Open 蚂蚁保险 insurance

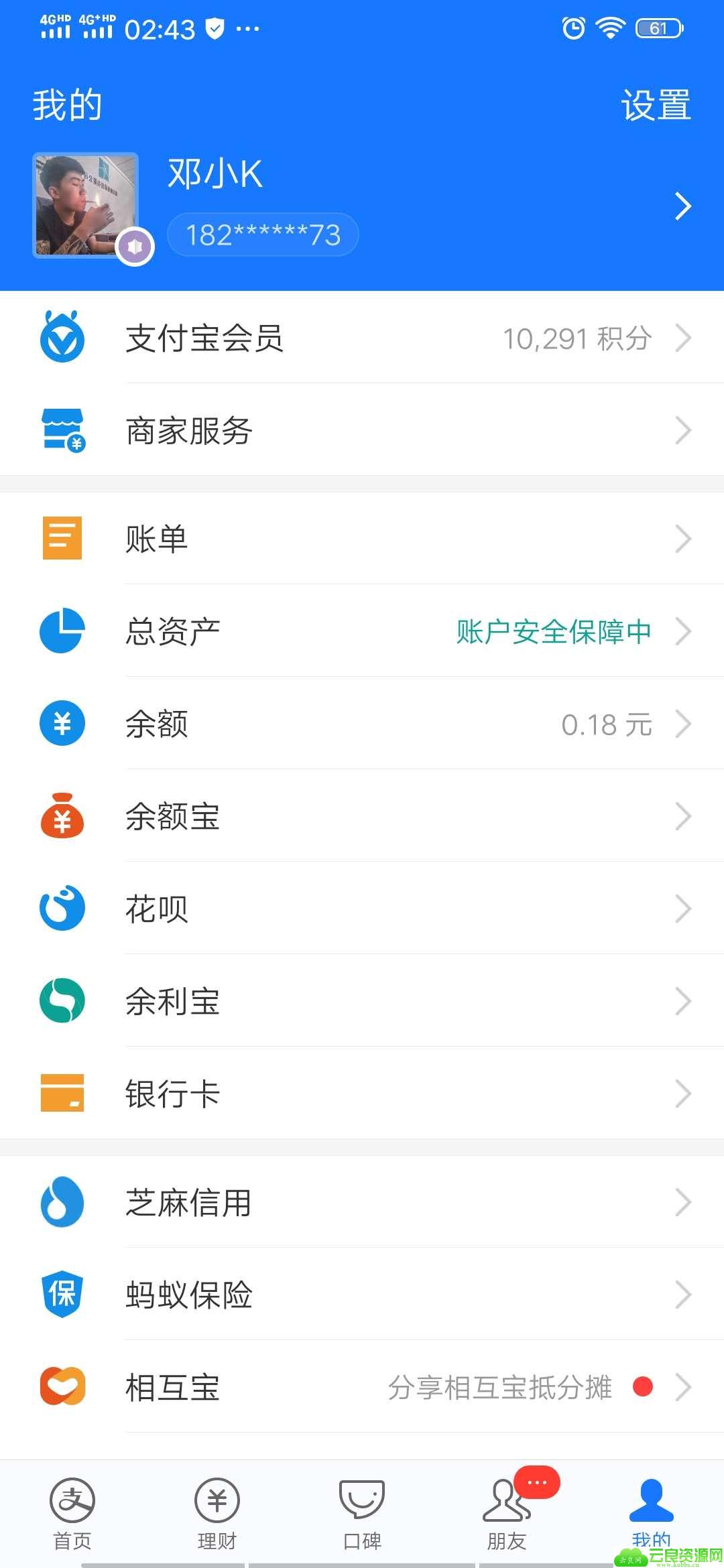[x=362, y=1295]
